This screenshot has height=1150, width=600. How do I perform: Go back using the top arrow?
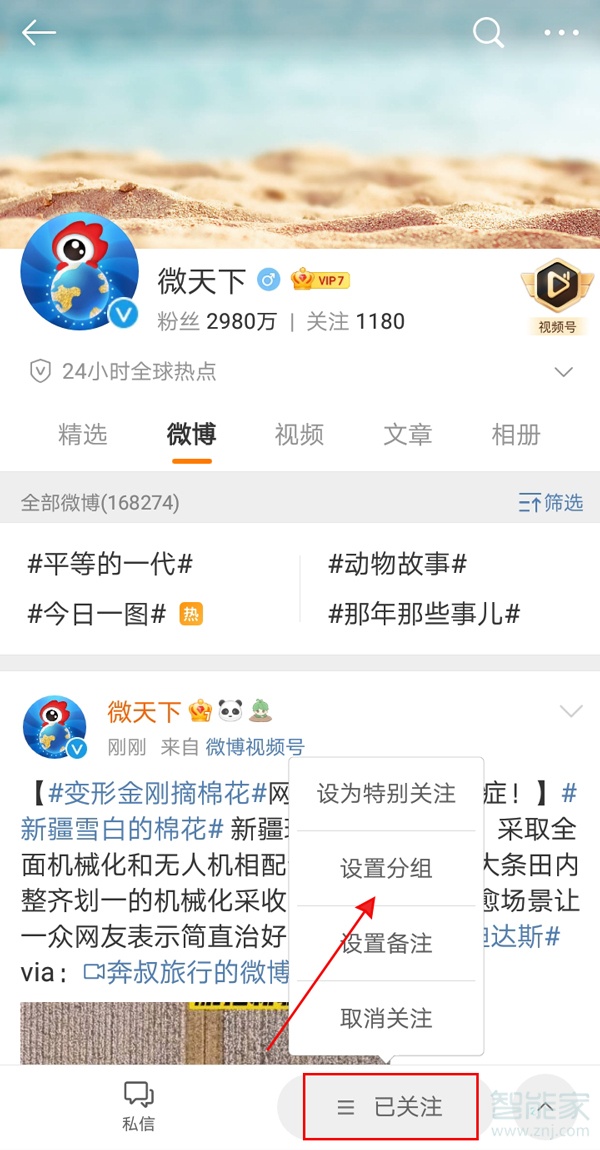(39, 33)
